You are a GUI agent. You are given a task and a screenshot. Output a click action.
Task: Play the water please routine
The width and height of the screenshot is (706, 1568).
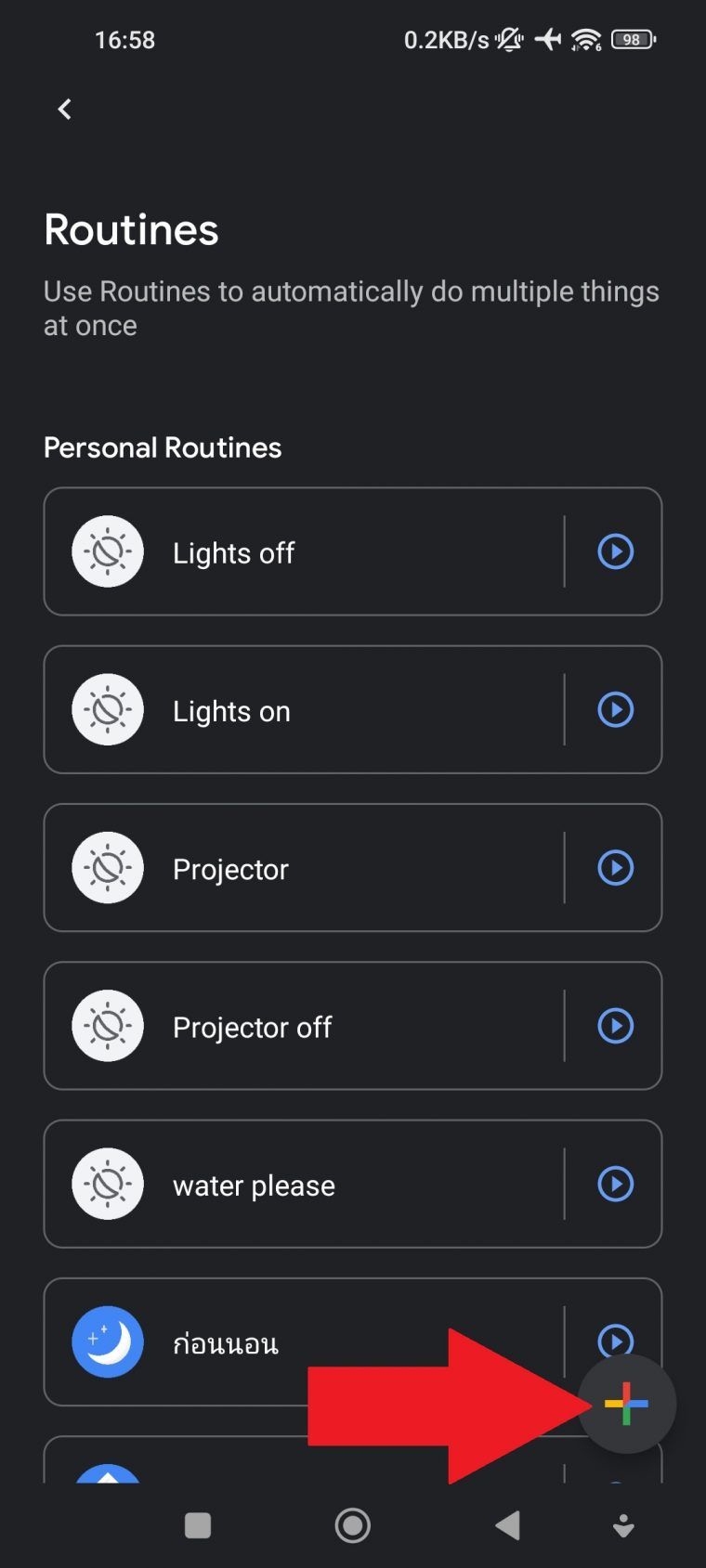614,1184
